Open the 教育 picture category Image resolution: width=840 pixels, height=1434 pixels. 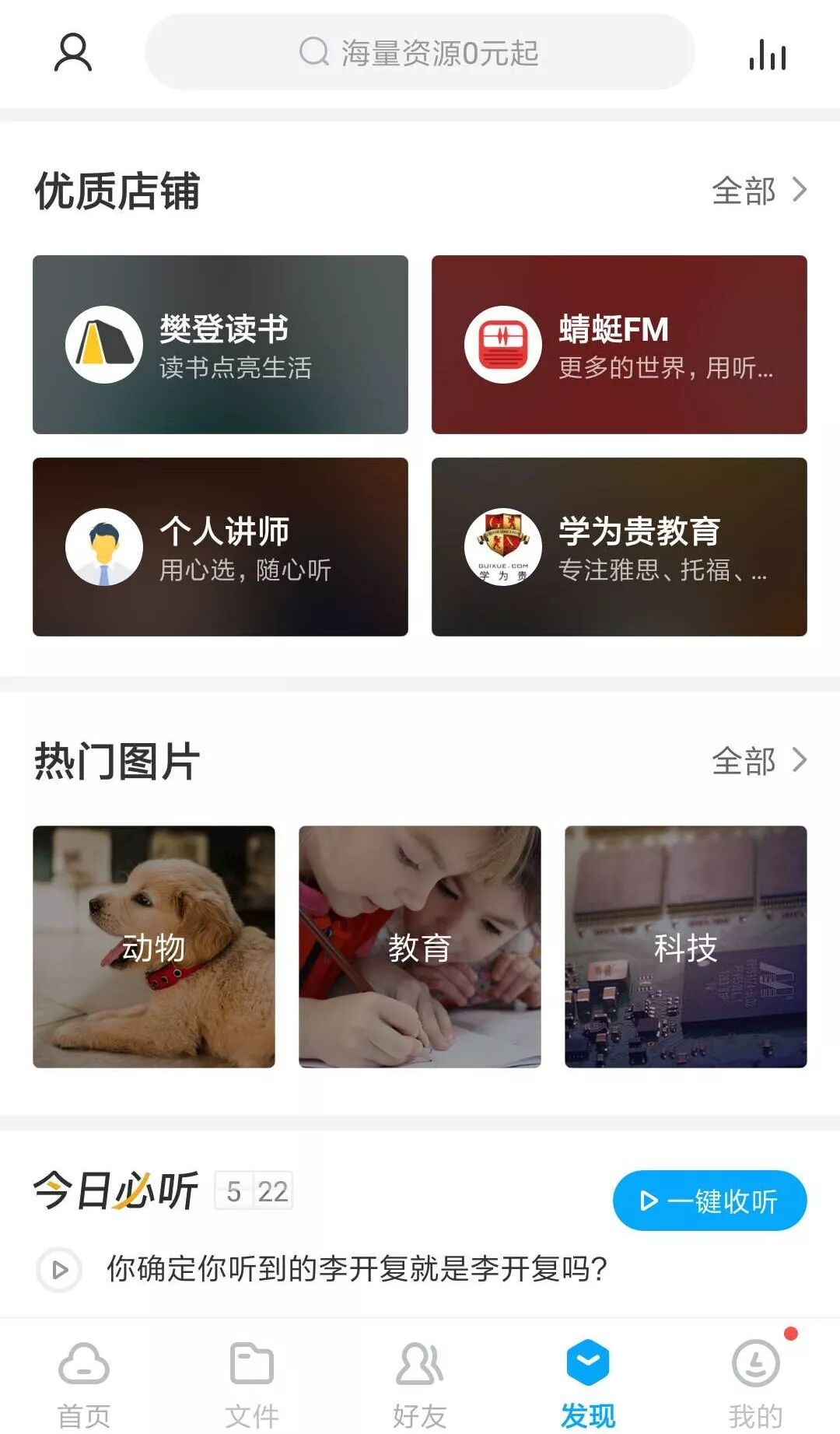[420, 947]
